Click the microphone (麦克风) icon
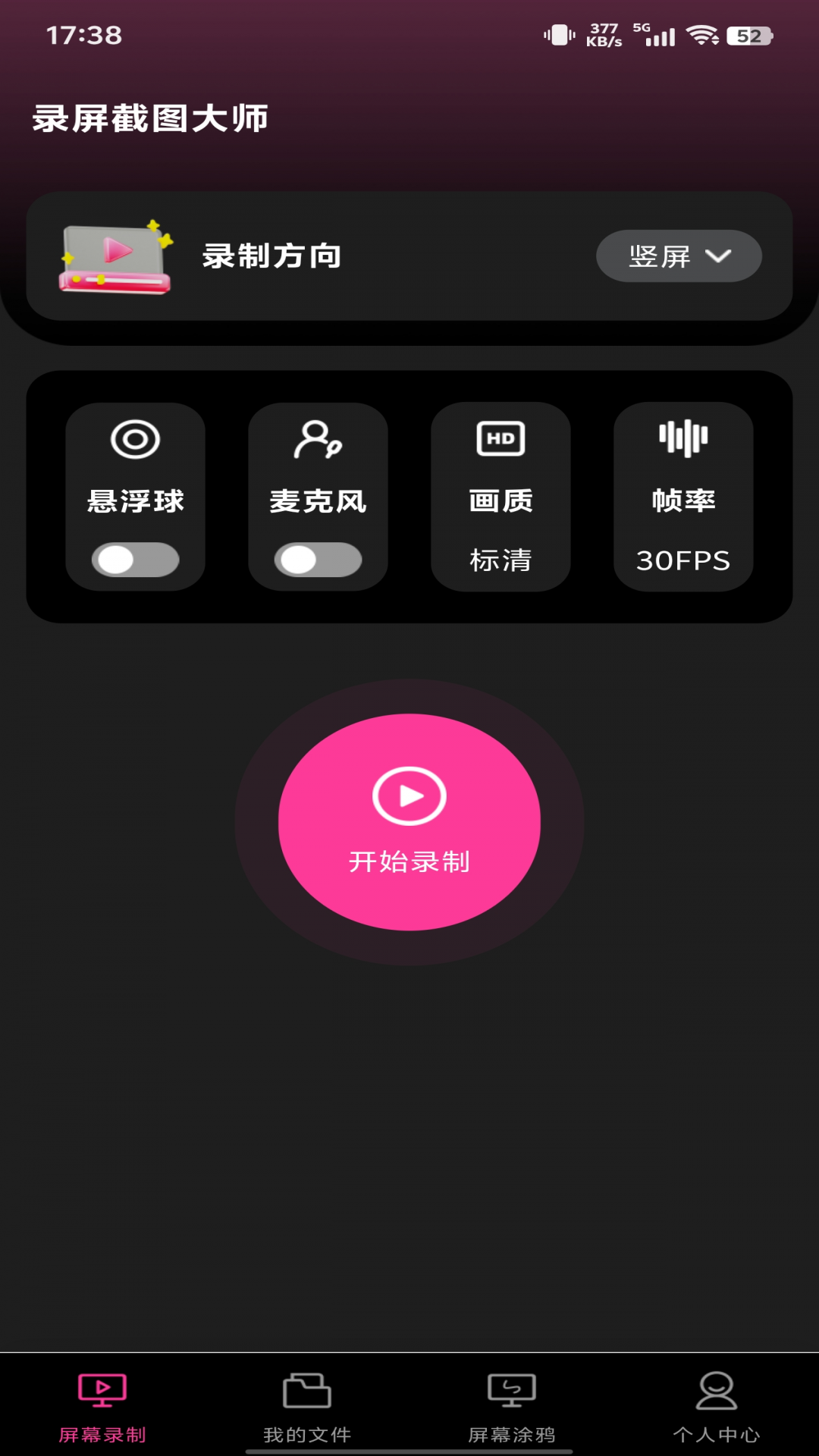819x1456 pixels. 318,440
